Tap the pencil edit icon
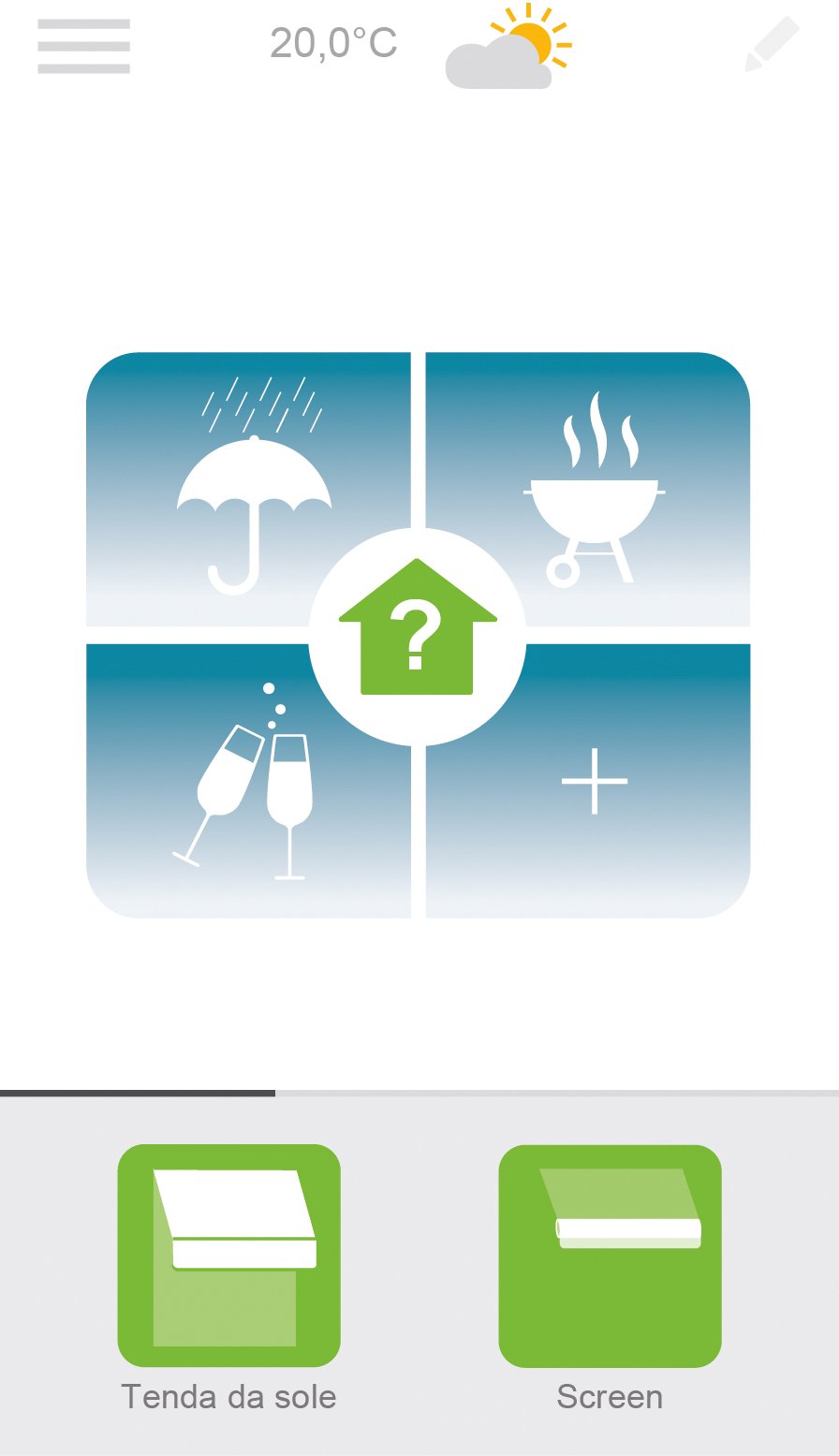Viewport: 839px width, 1456px height. point(773,44)
